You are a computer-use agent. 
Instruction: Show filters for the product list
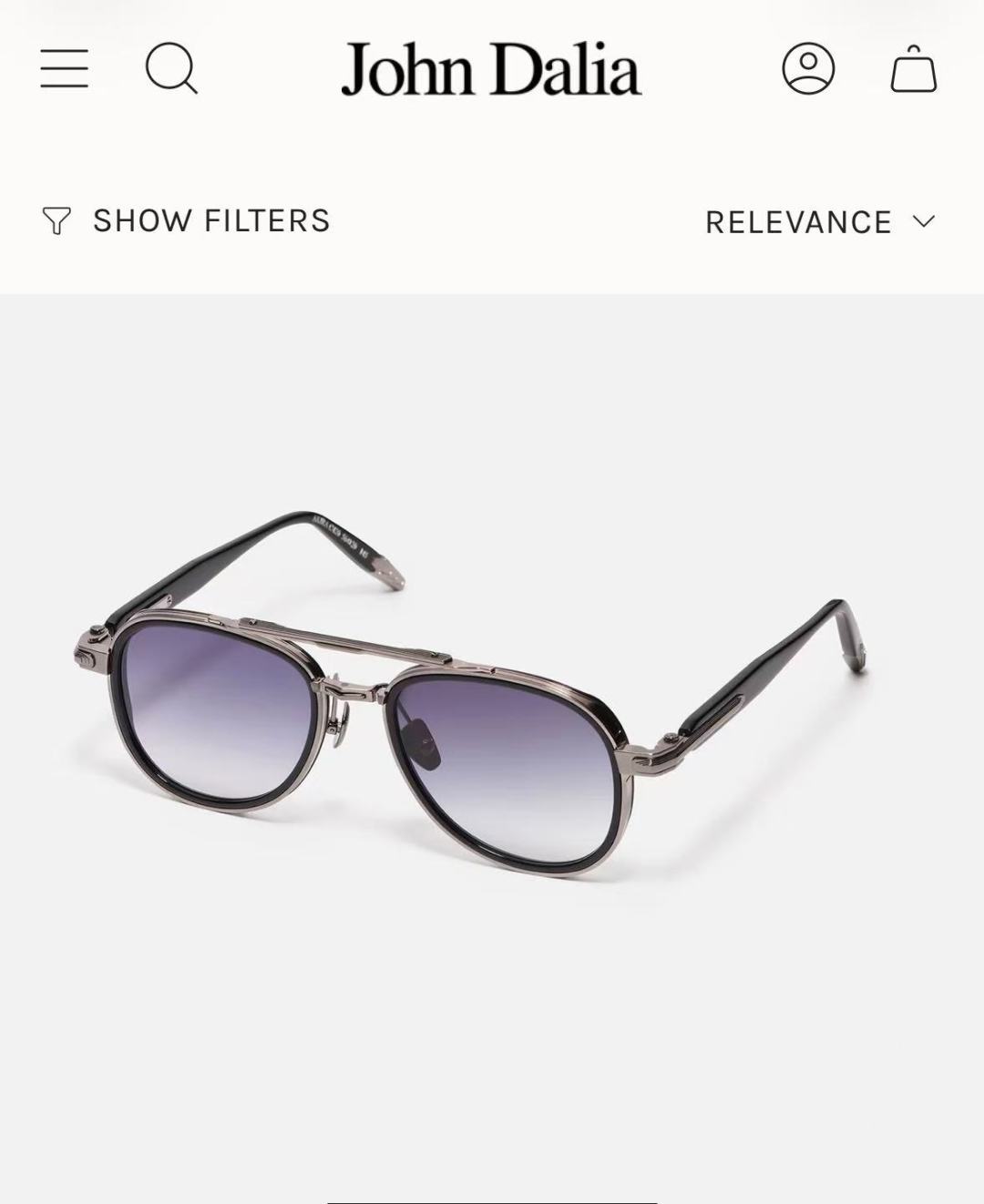[x=186, y=221]
